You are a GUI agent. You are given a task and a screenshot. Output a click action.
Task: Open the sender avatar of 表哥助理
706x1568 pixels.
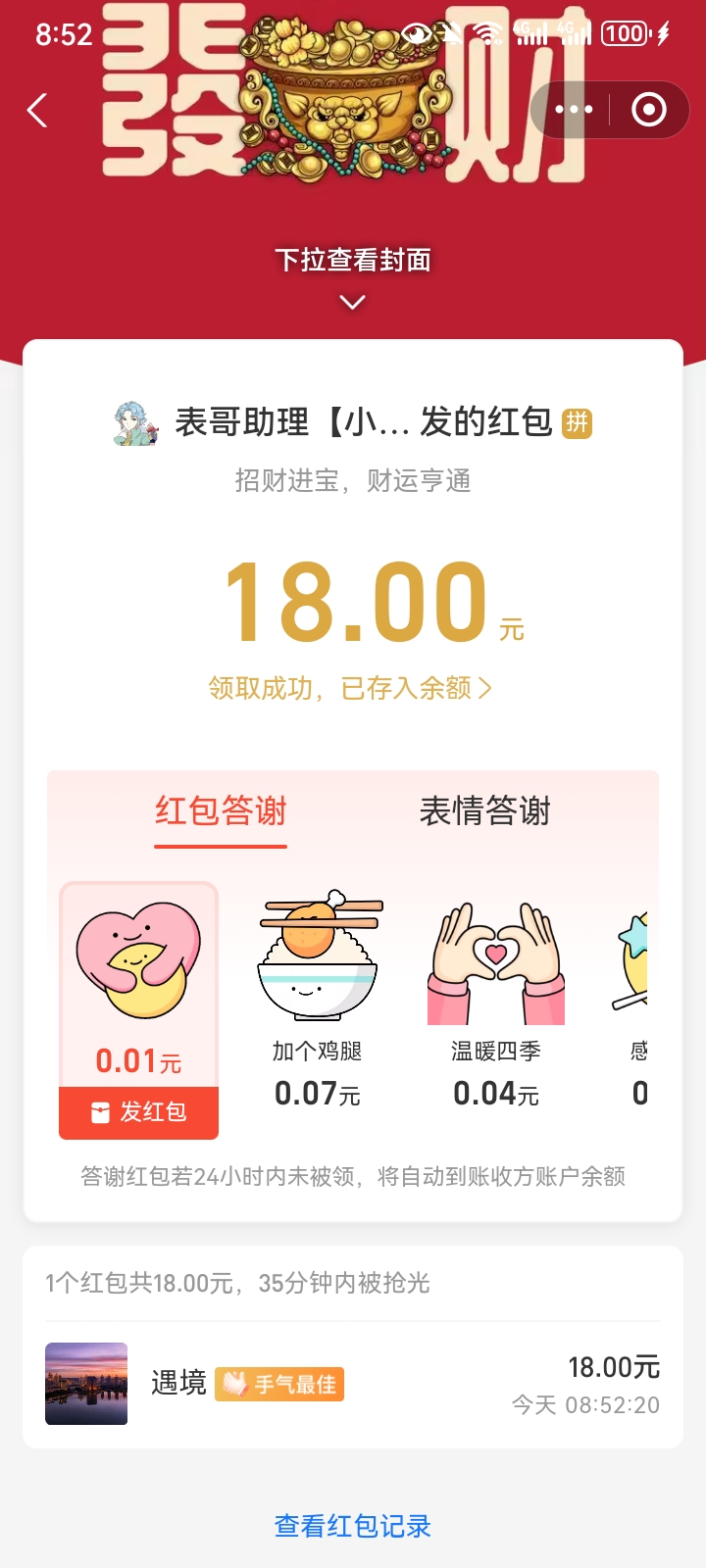134,423
